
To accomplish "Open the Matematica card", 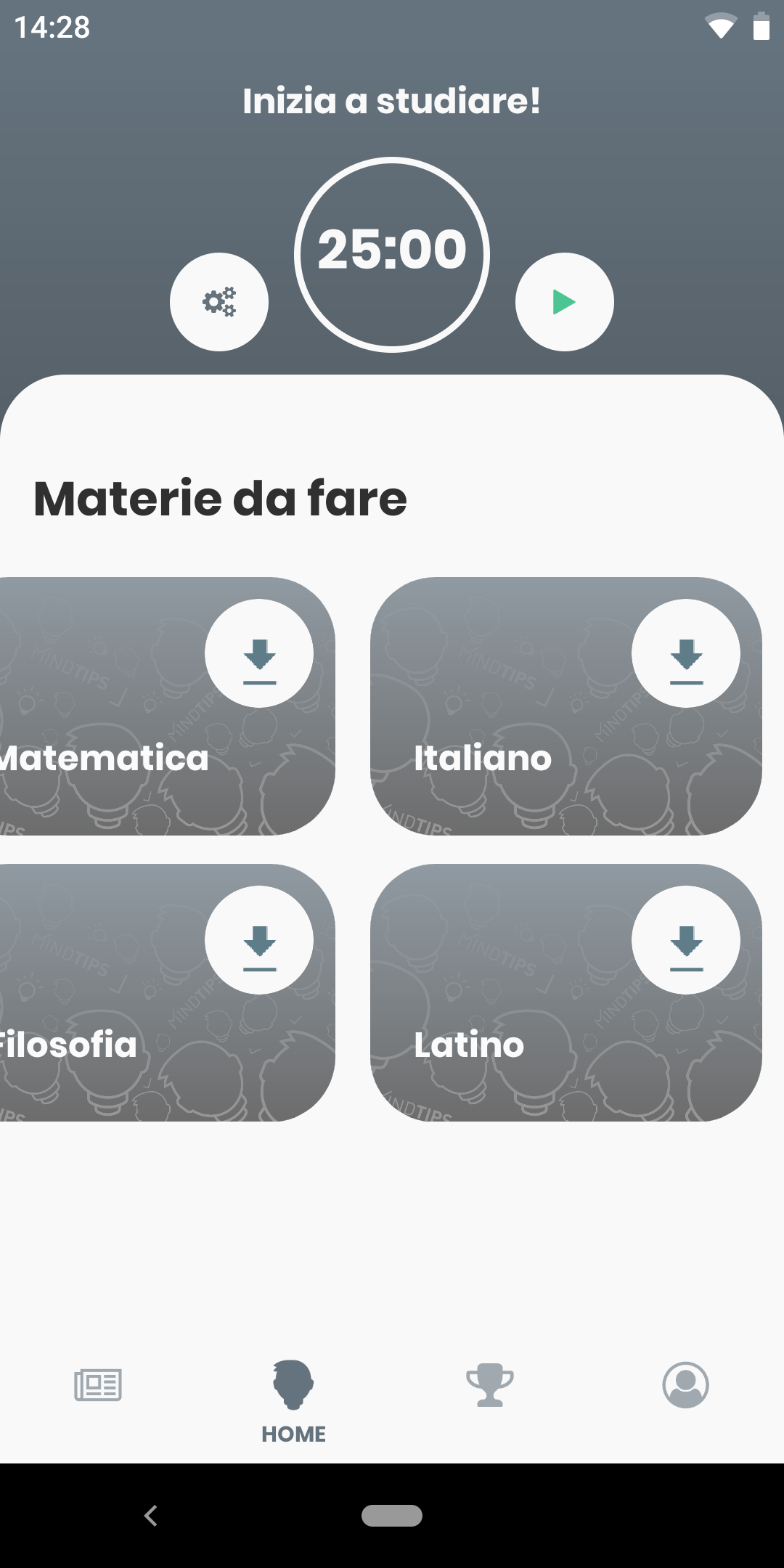I will (x=168, y=706).
